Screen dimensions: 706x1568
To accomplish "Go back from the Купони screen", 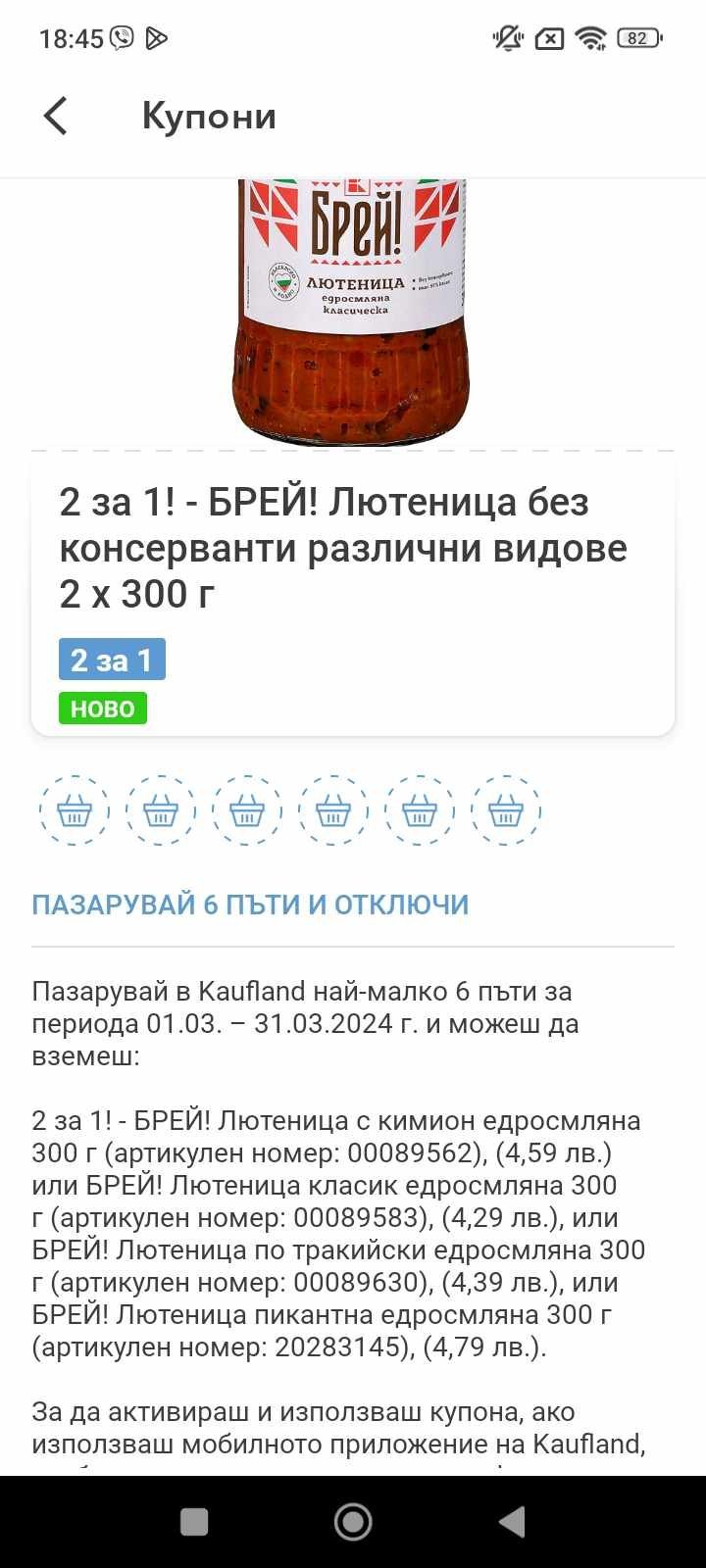I will [56, 116].
